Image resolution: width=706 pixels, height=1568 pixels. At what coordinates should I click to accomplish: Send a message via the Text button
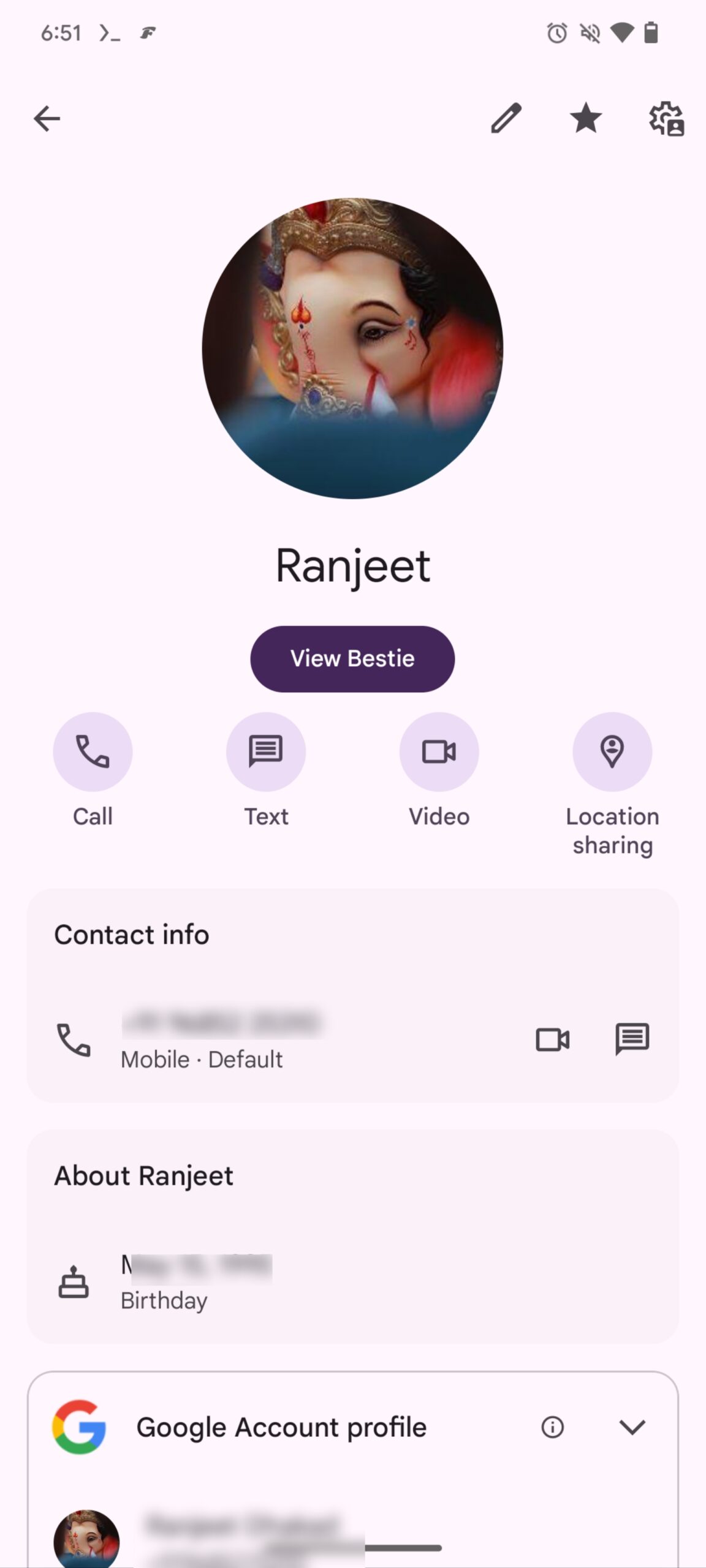click(x=266, y=752)
